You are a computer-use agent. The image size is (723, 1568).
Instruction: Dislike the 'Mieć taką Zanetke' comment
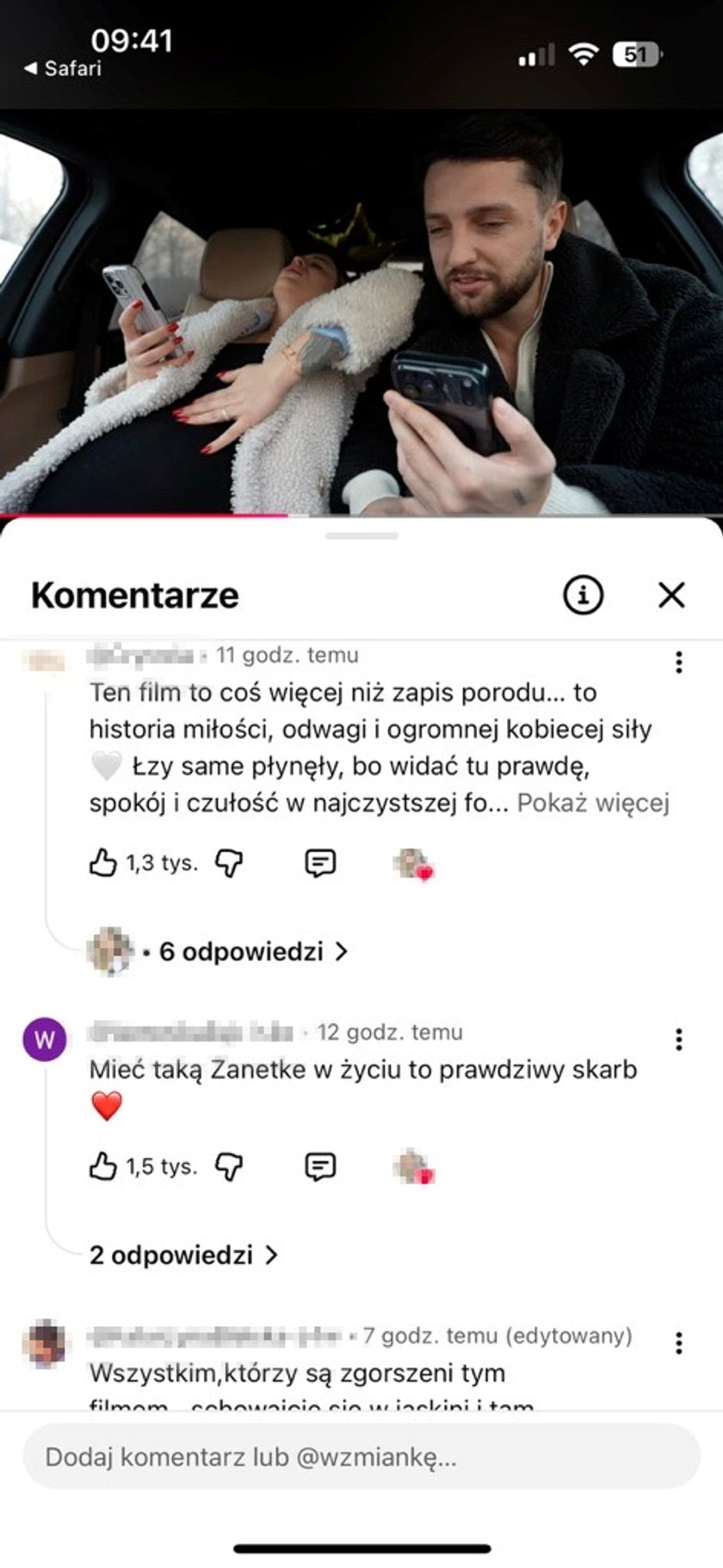[229, 1166]
